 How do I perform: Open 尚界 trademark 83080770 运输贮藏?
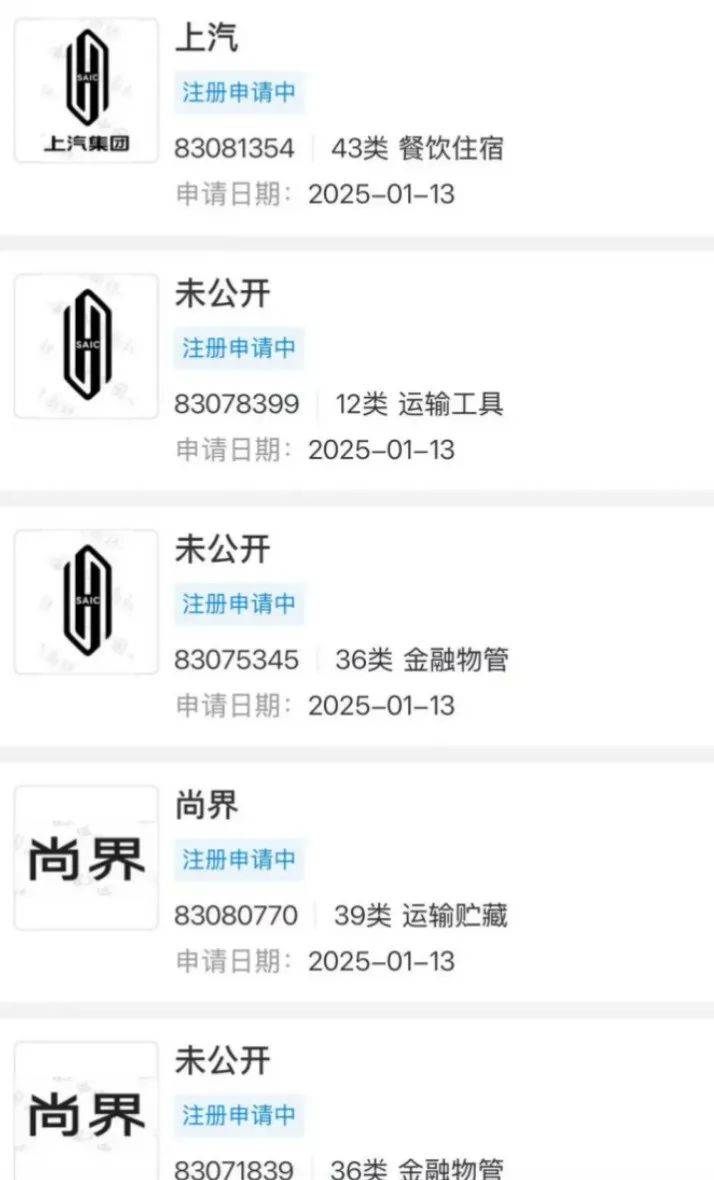coord(357,883)
